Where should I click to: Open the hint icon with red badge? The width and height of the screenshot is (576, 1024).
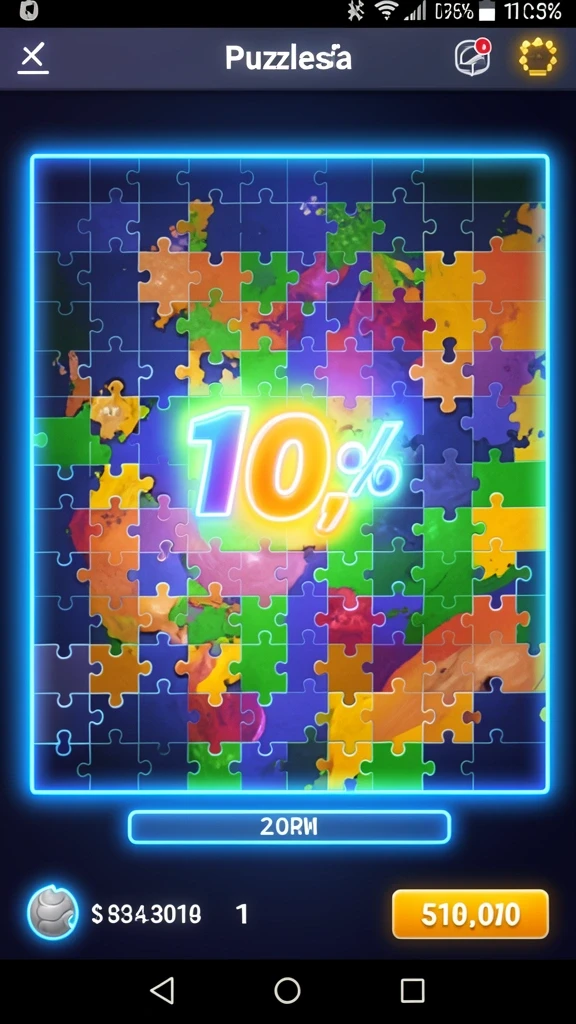pyautogui.click(x=472, y=57)
